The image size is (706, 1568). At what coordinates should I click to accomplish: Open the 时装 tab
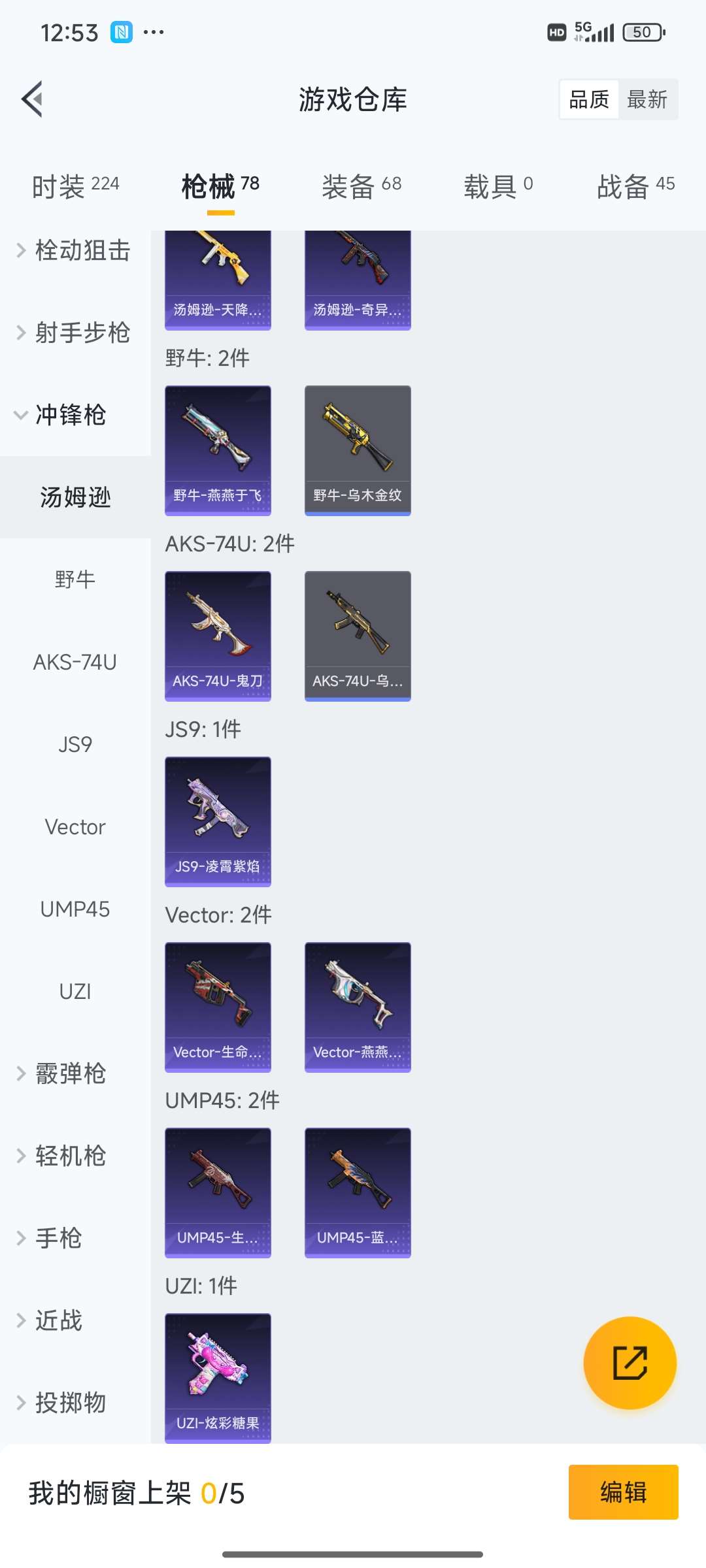click(x=75, y=185)
